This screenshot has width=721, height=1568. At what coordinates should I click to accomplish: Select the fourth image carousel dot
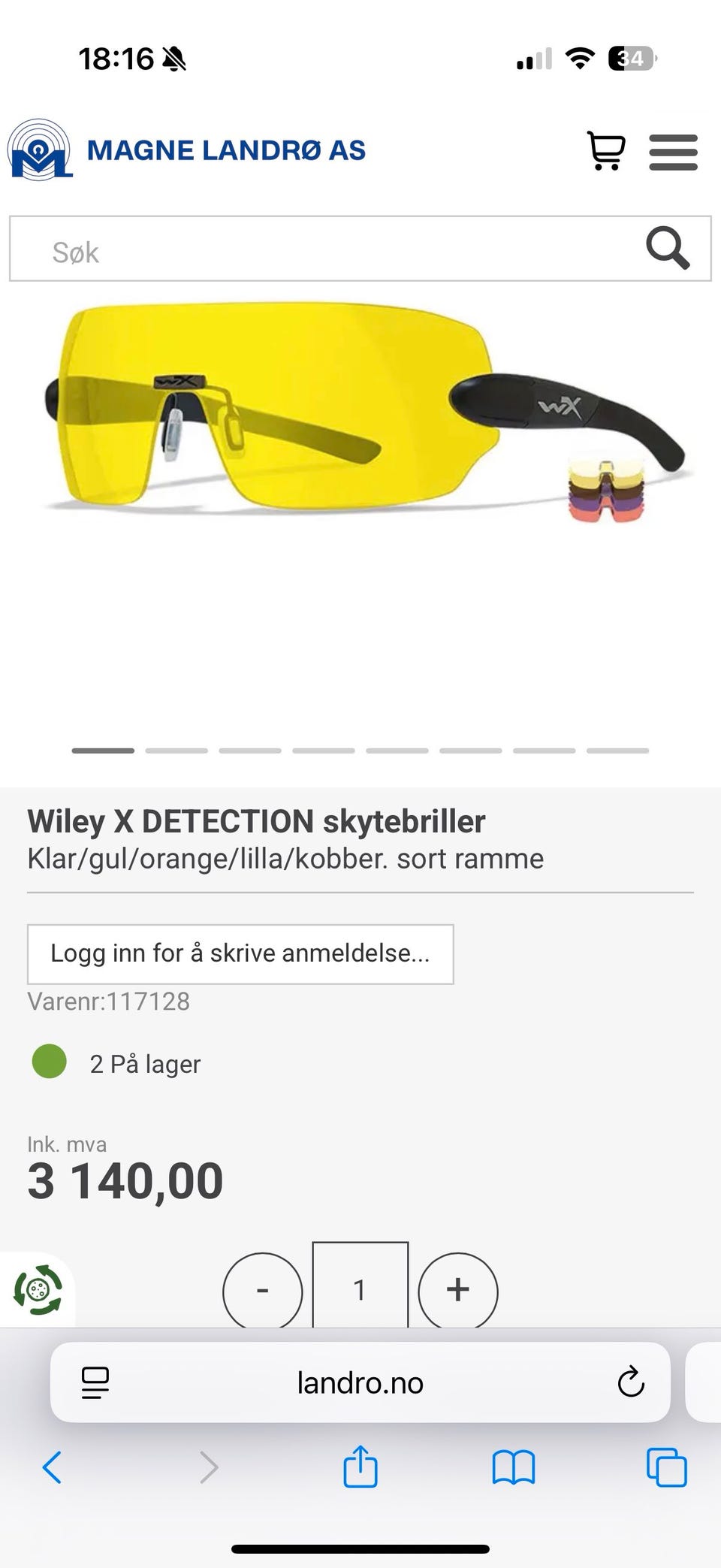click(324, 750)
